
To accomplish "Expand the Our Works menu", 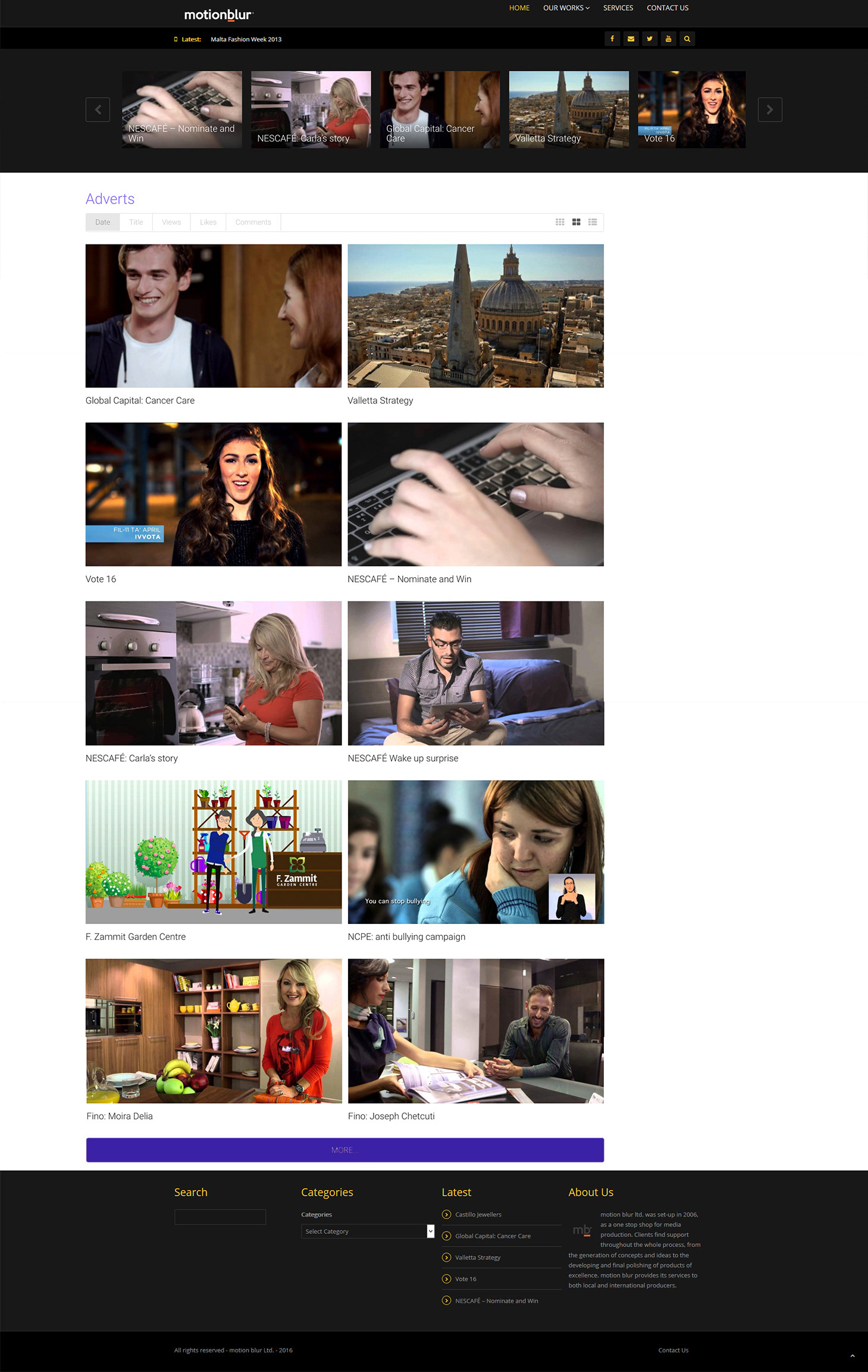I will 566,8.
